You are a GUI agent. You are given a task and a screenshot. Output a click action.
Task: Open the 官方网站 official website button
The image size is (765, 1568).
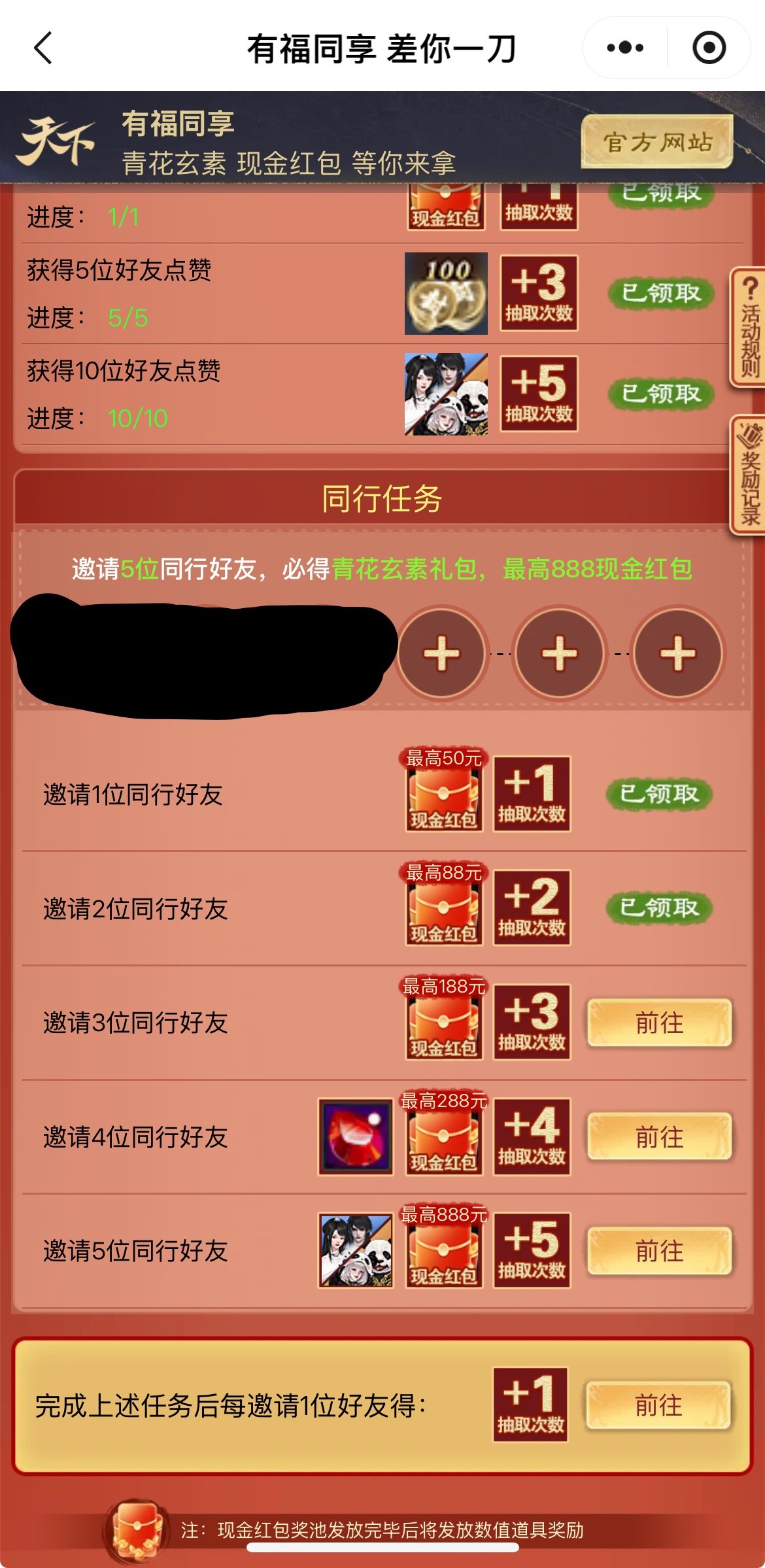657,142
